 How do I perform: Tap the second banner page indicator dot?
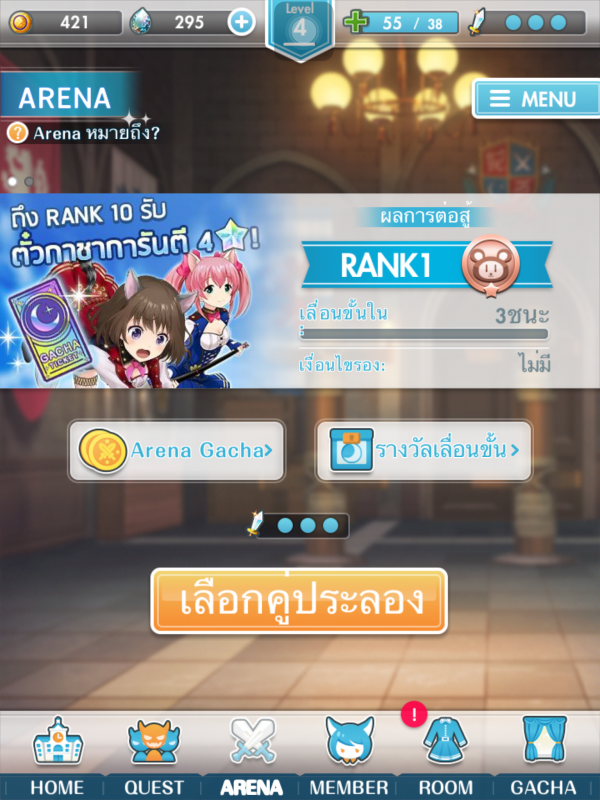[x=29, y=182]
